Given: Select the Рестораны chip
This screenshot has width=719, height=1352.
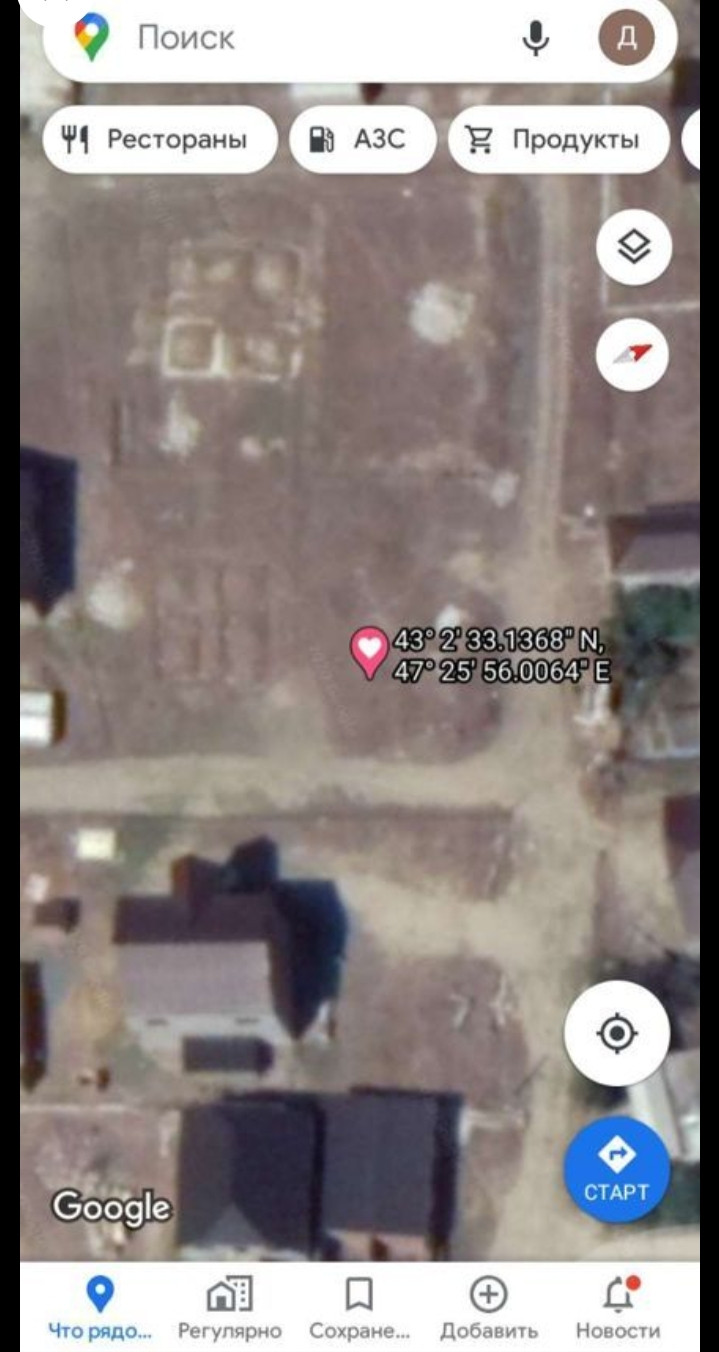Looking at the screenshot, I should tap(160, 139).
